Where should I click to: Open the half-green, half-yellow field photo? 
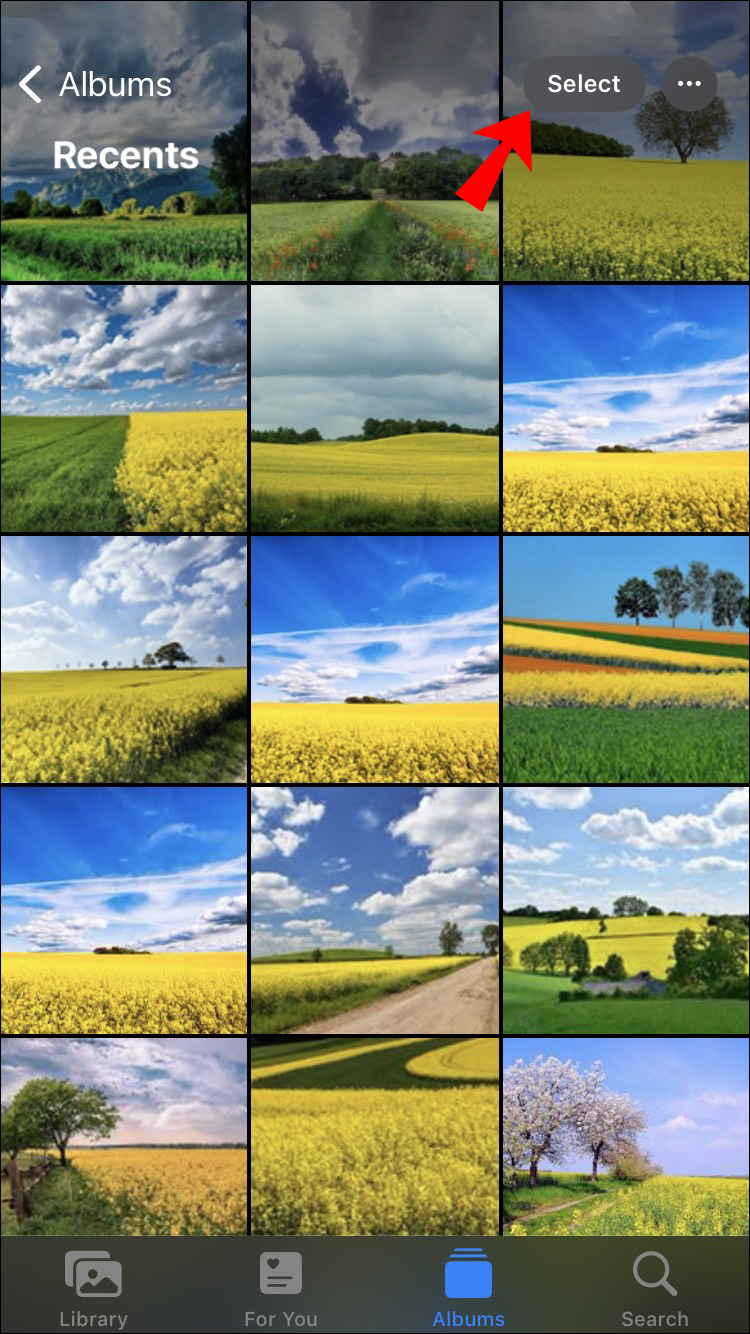point(124,408)
